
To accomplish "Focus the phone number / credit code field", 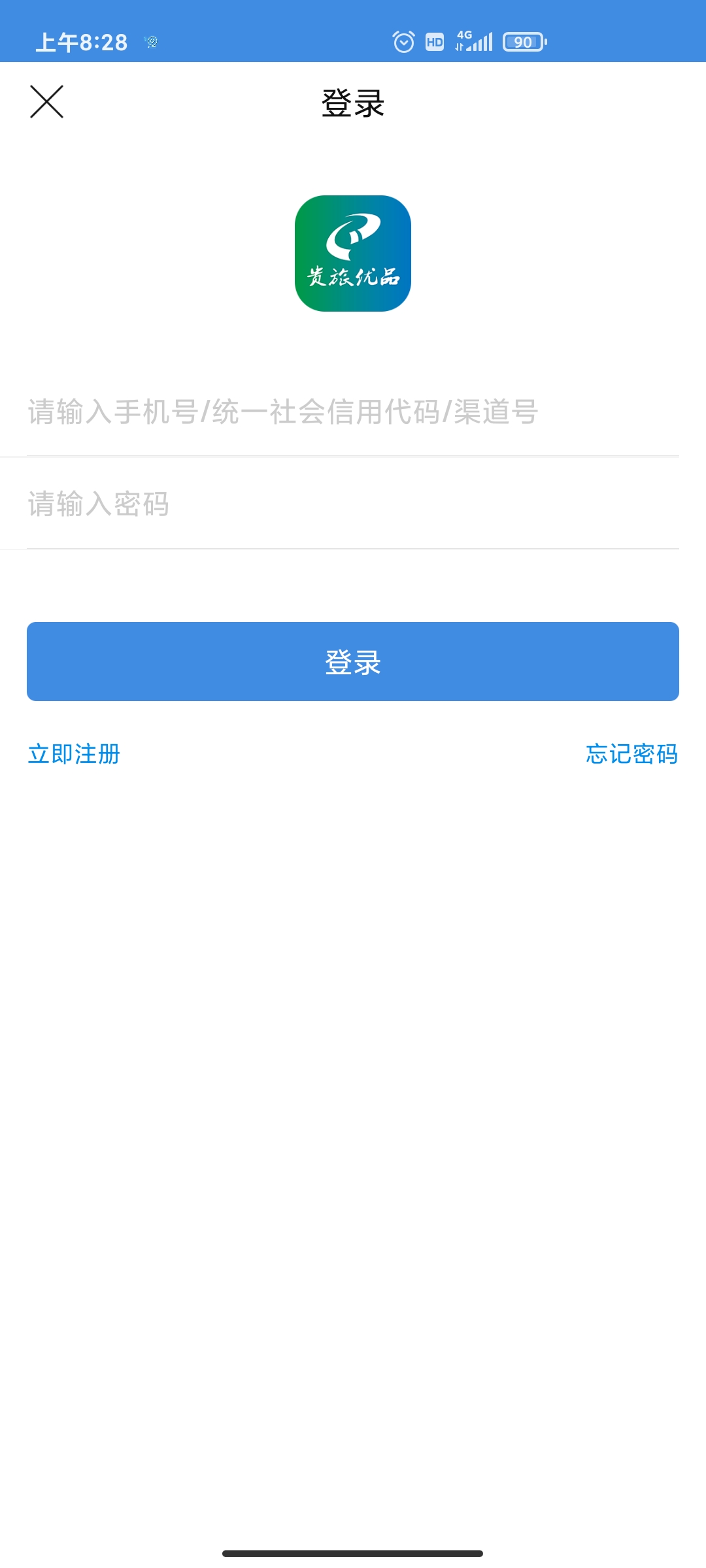I will coord(352,412).
